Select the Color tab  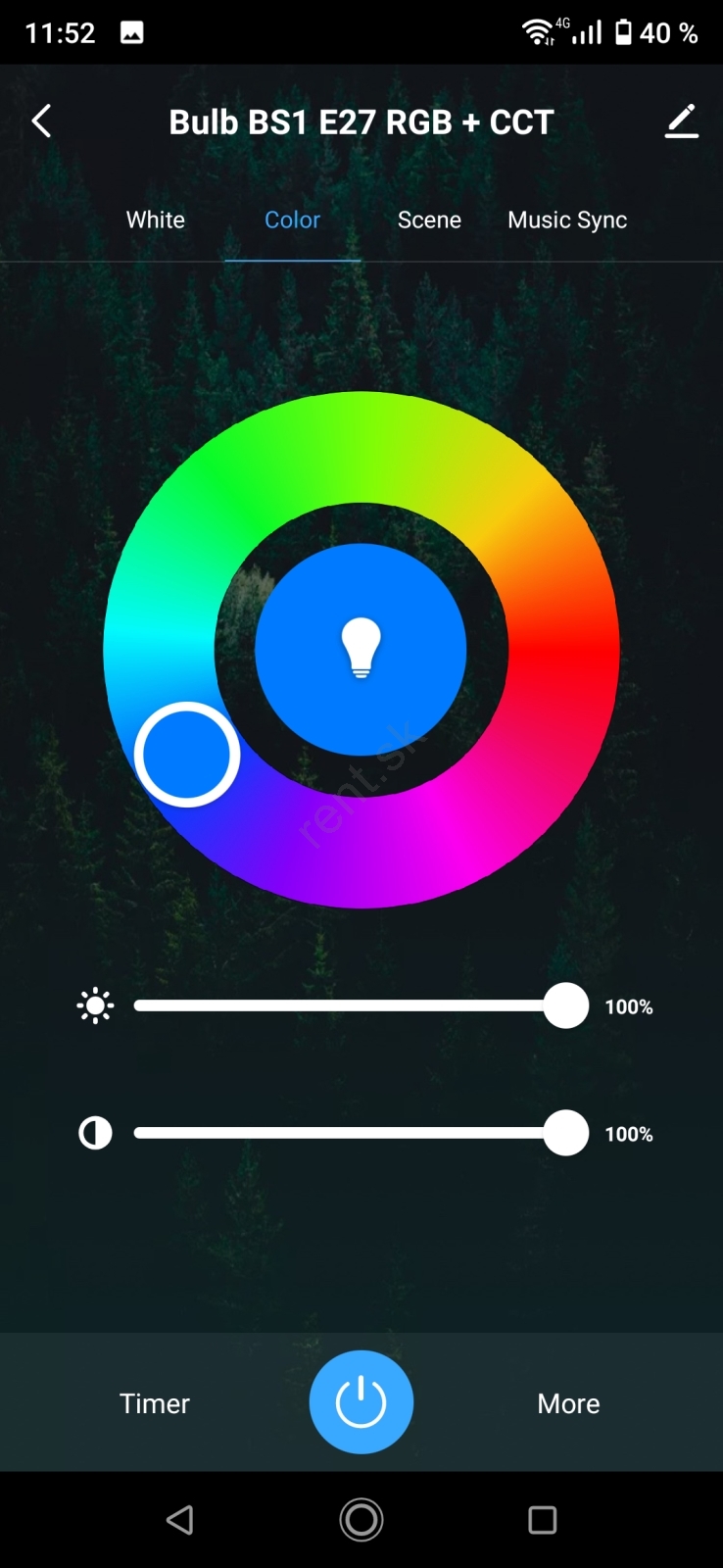tap(292, 220)
